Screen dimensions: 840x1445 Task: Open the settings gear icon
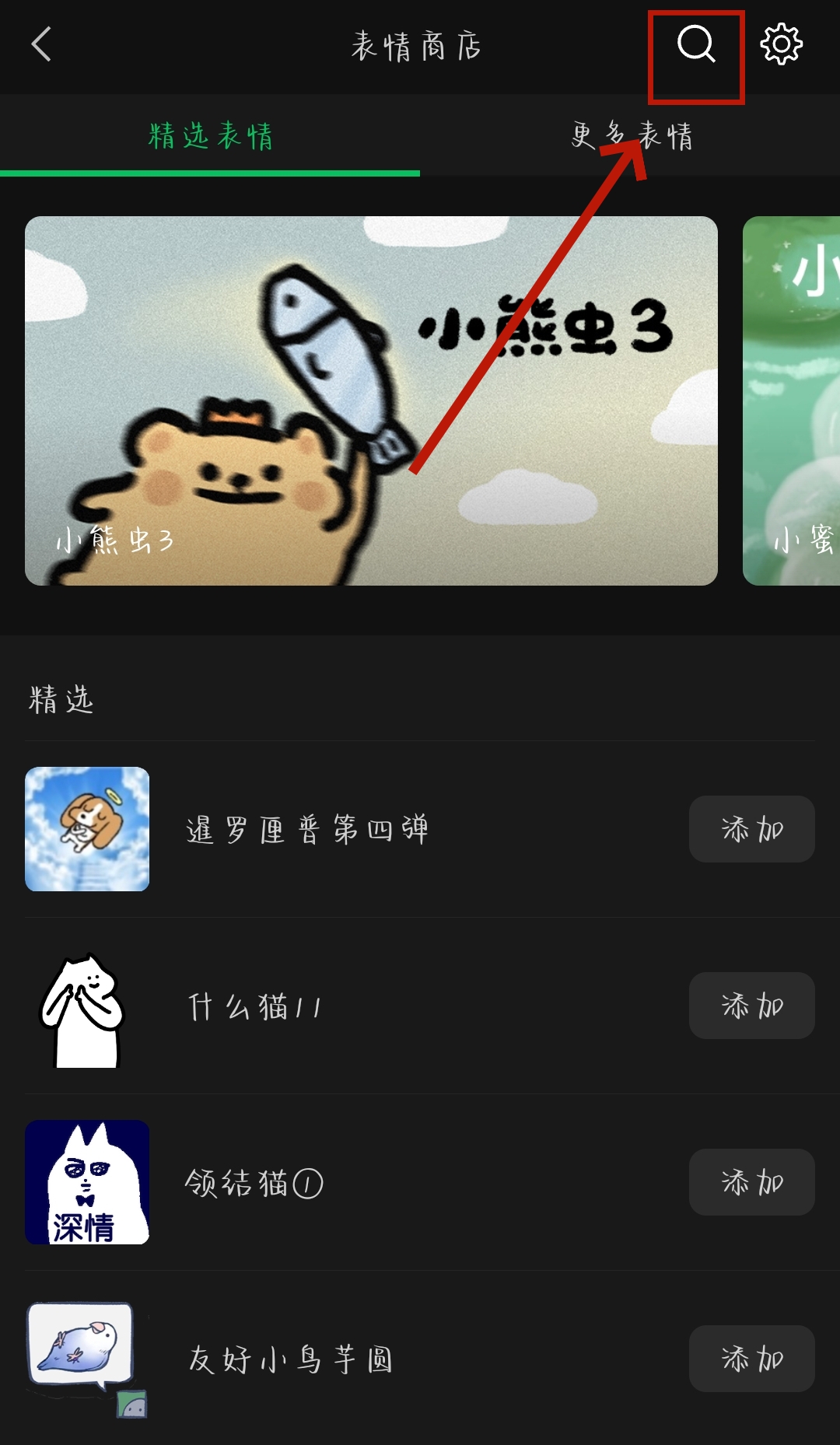click(x=781, y=44)
